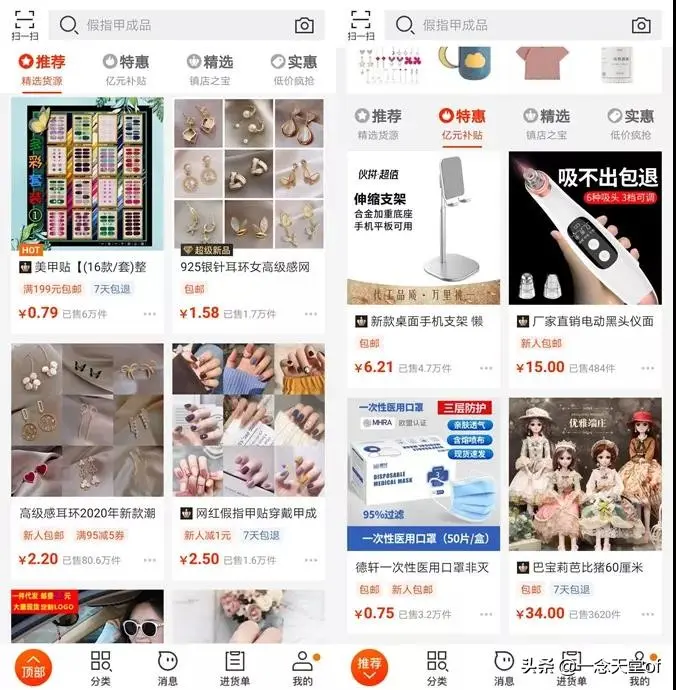Open more options on the ¥15.00 黑头仪 item
This screenshot has width=676, height=690.
tap(649, 368)
